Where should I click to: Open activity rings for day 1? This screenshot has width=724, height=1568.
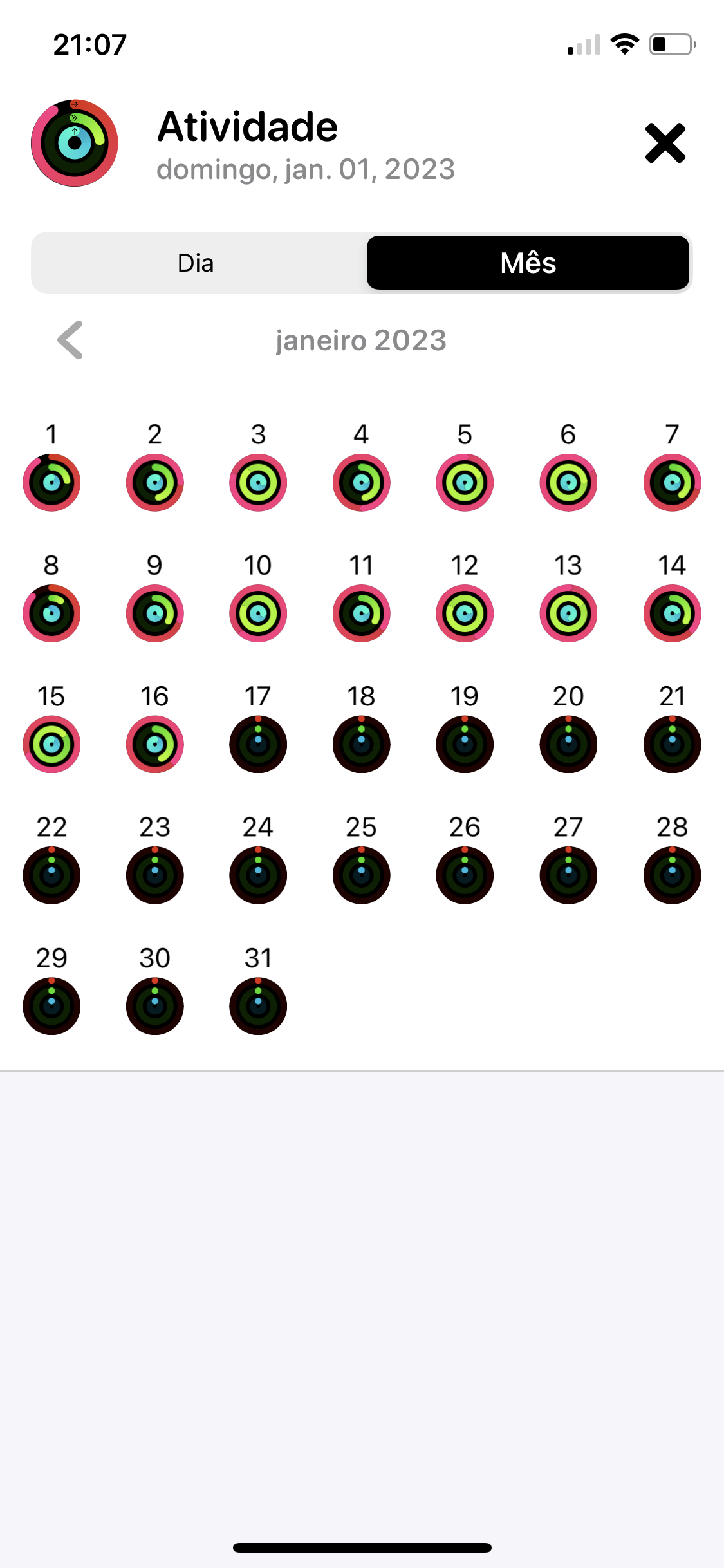(x=51, y=482)
